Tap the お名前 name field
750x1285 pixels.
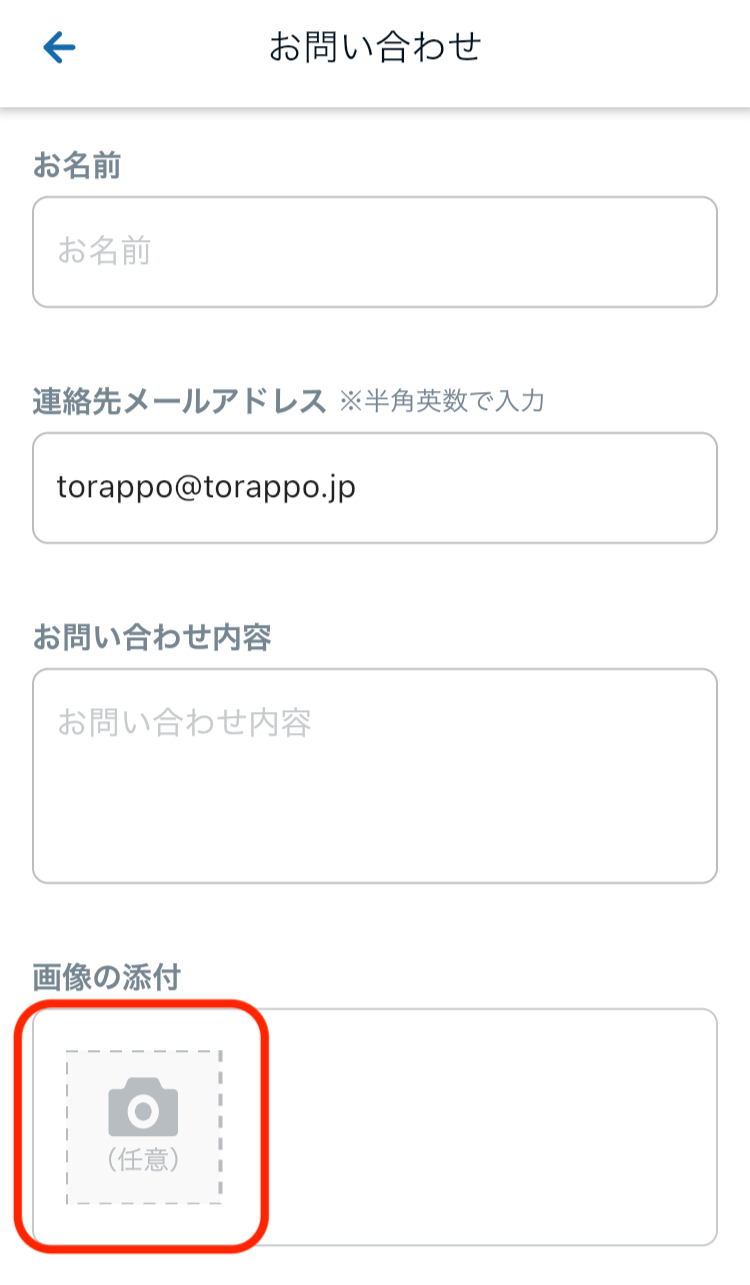(x=375, y=252)
